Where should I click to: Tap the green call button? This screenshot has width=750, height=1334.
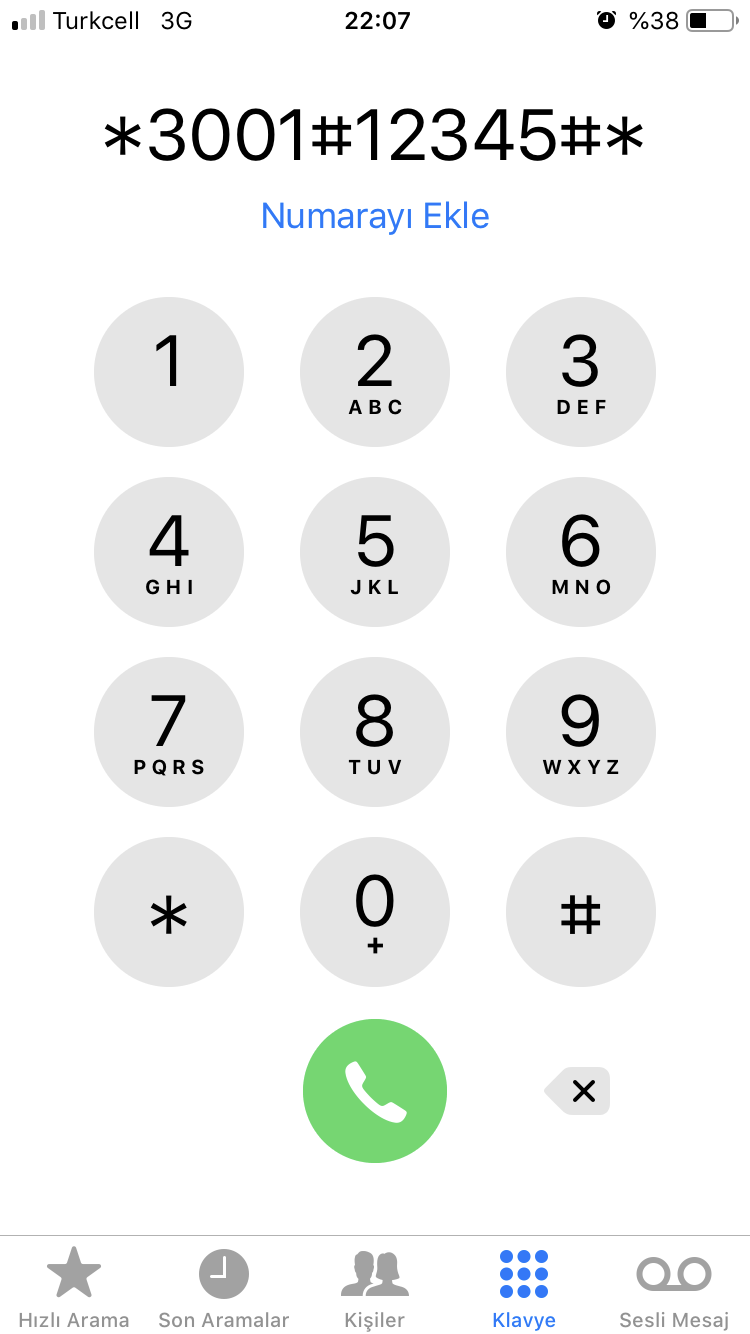(x=375, y=1091)
